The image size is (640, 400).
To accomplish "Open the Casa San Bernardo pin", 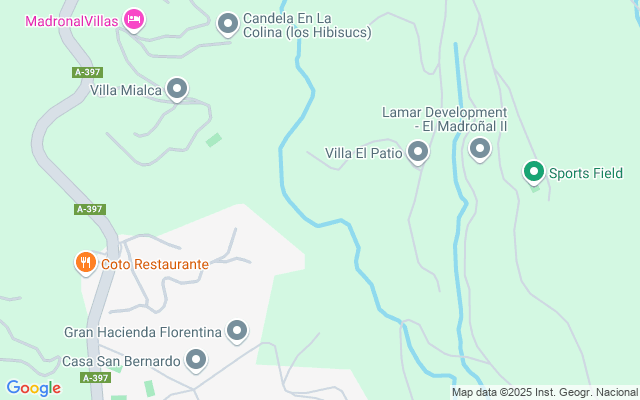I will coord(196,360).
